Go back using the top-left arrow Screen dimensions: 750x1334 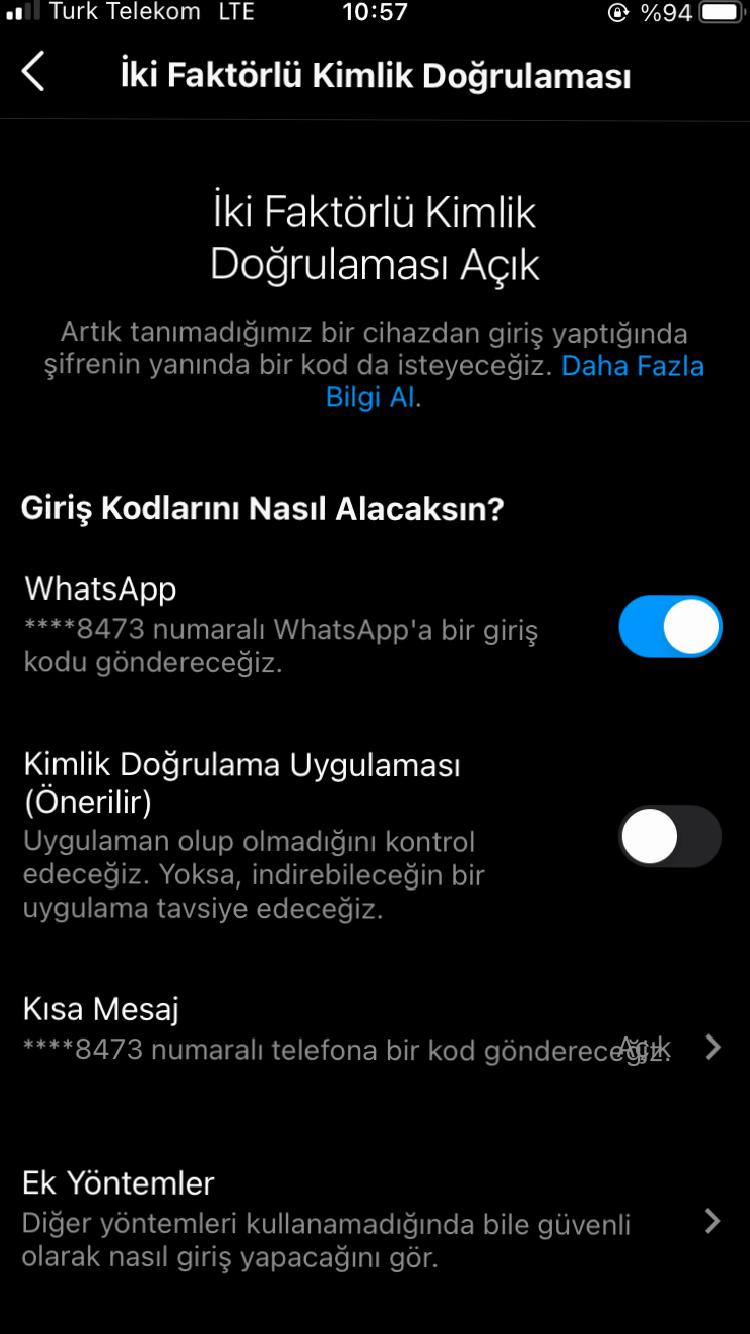(33, 73)
